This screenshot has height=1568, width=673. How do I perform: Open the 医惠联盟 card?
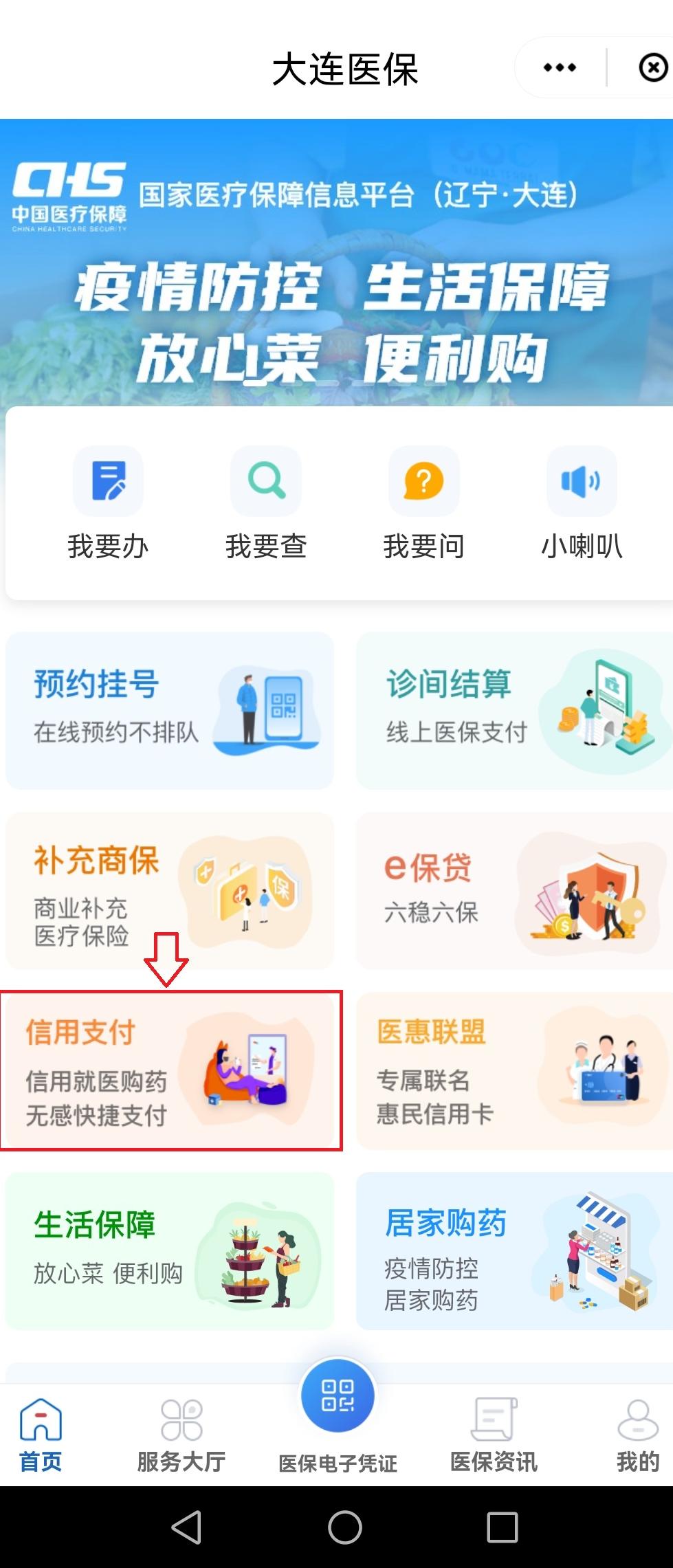[514, 1070]
